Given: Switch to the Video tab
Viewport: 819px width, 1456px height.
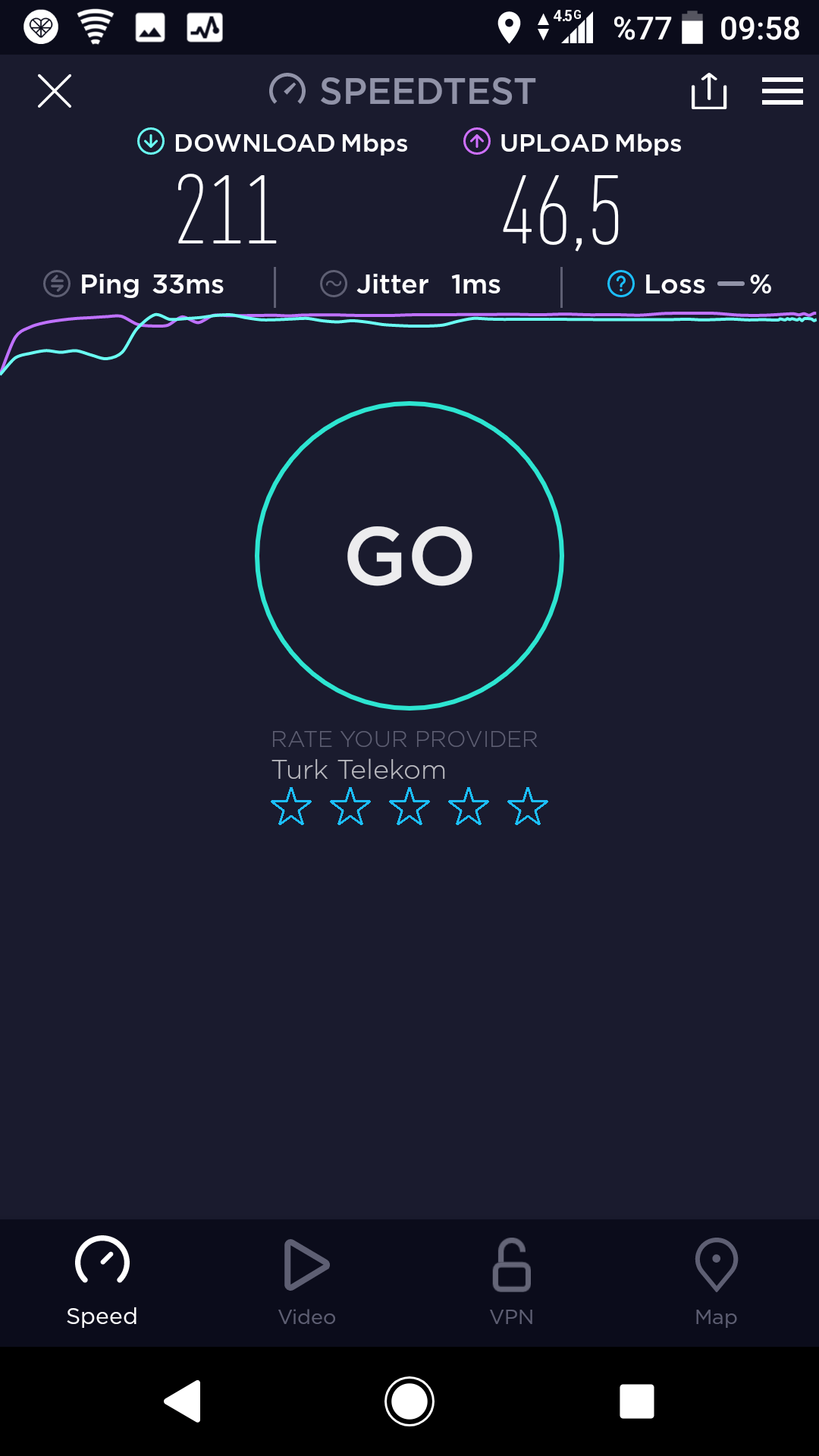Looking at the screenshot, I should [307, 1282].
